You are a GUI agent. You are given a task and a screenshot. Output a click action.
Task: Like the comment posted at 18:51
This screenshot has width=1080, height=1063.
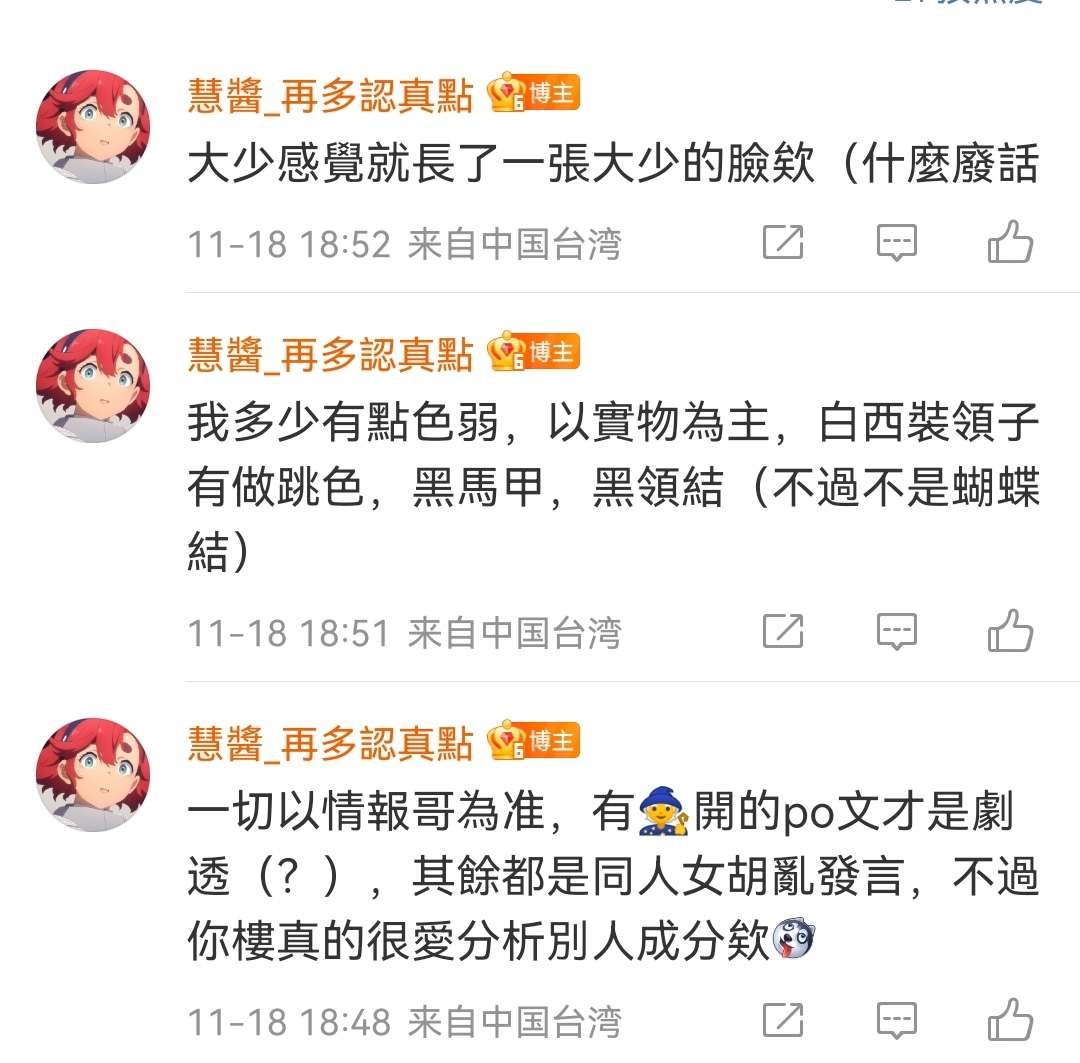pos(1010,631)
